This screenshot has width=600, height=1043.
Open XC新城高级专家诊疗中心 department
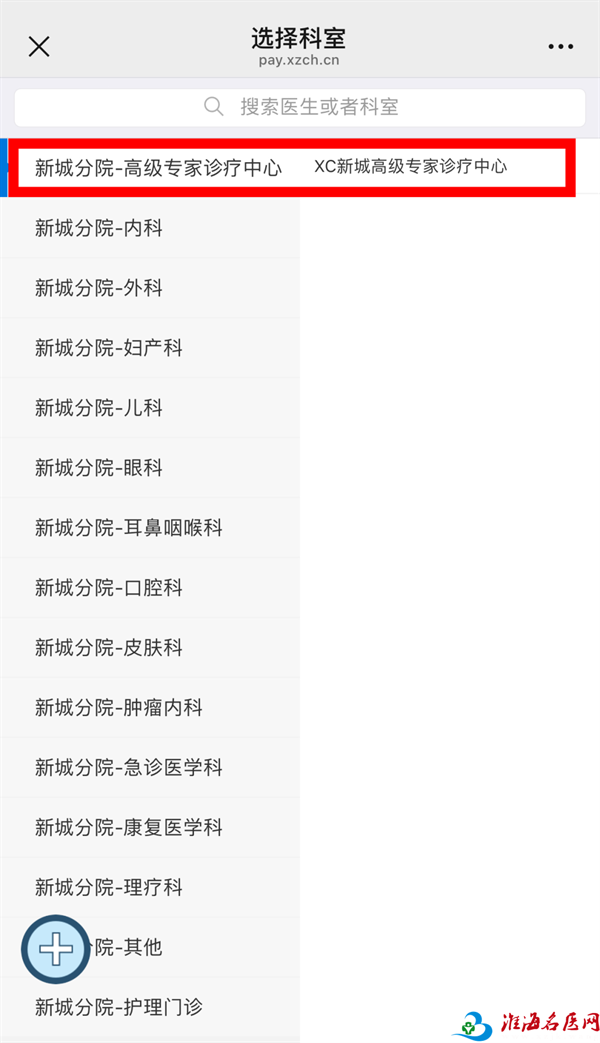(410, 167)
